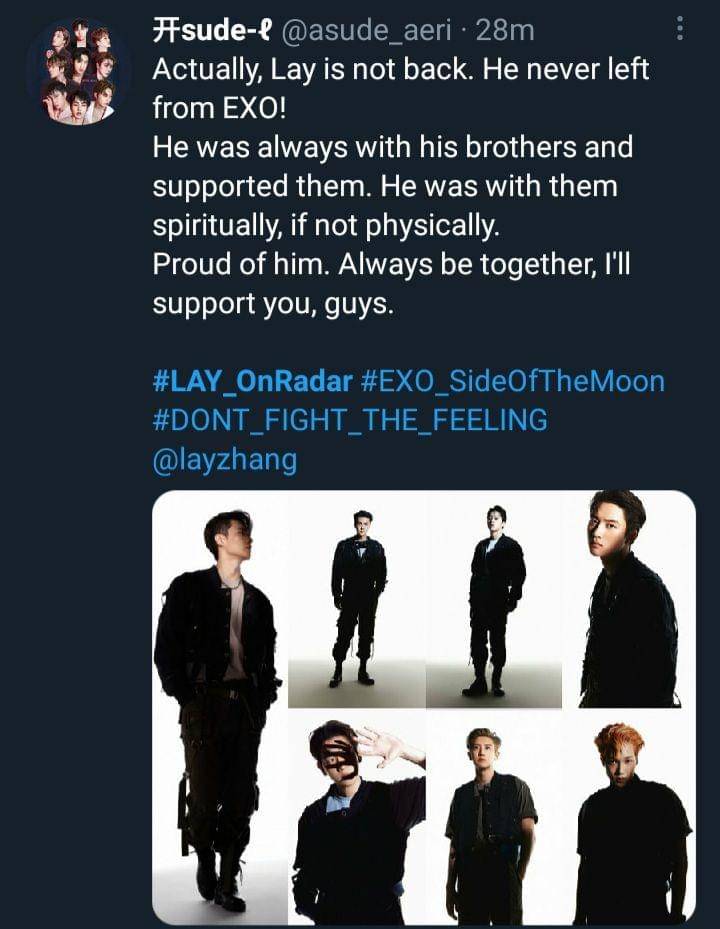
Task: Open the sude-ℓ profile from display name
Action: pos(206,31)
